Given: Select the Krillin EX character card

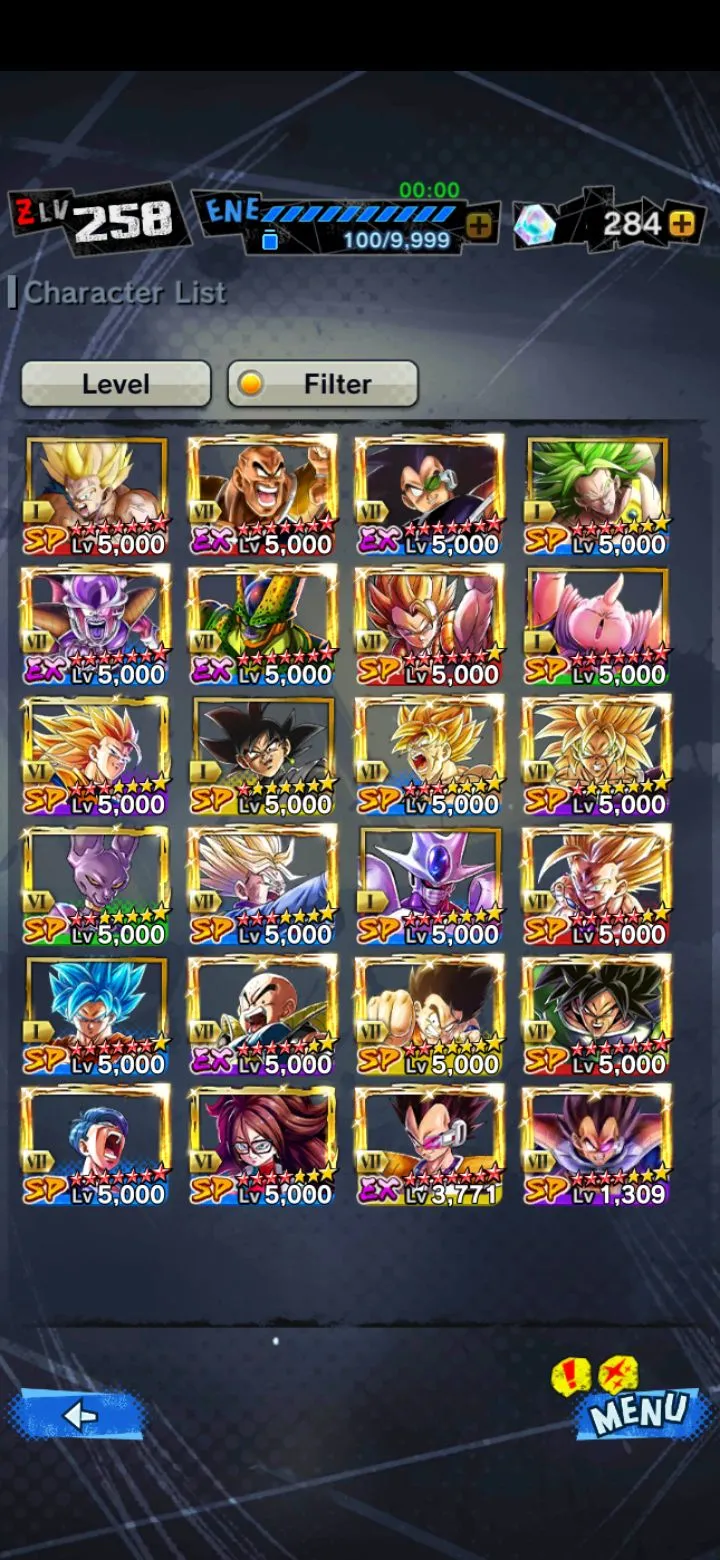Looking at the screenshot, I should click(262, 1016).
